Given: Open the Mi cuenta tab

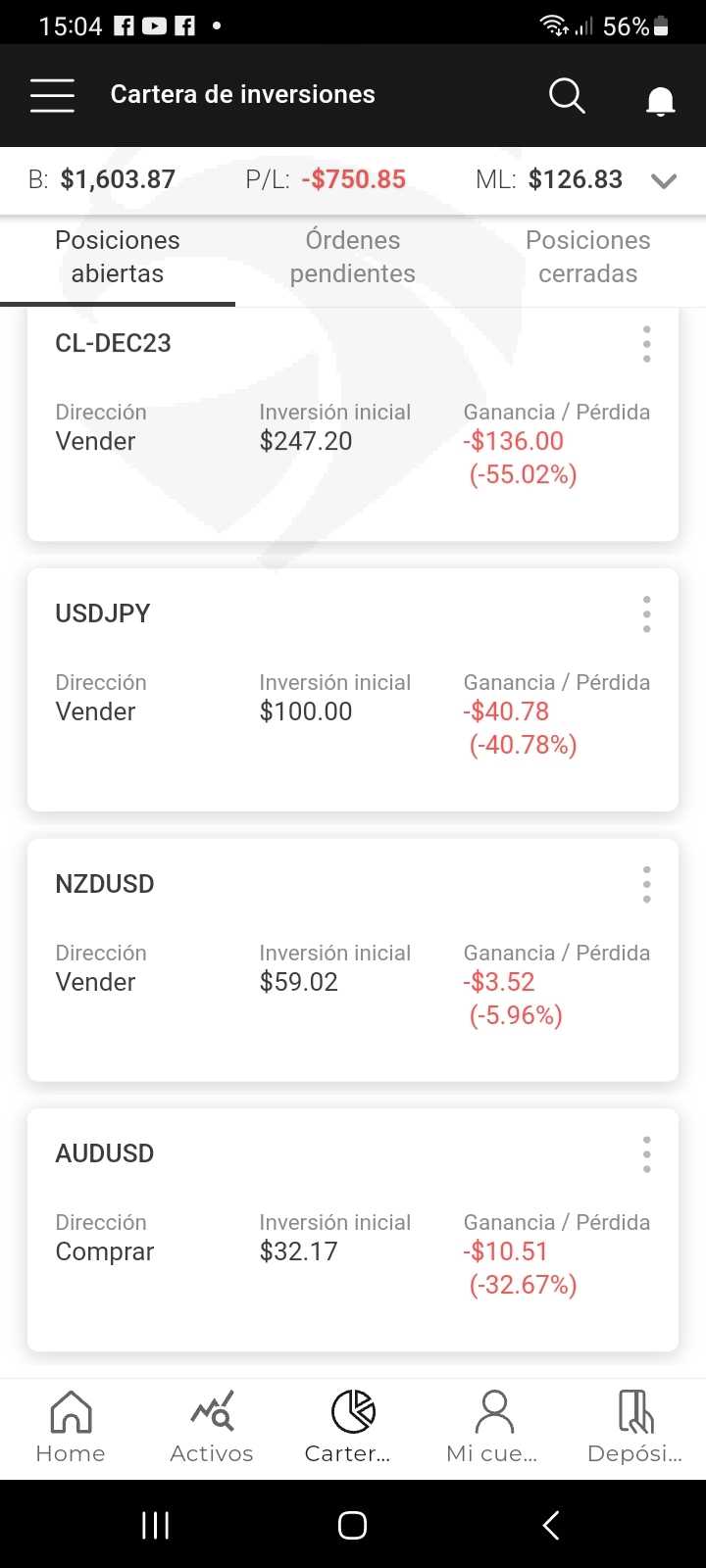Looking at the screenshot, I should (493, 1428).
